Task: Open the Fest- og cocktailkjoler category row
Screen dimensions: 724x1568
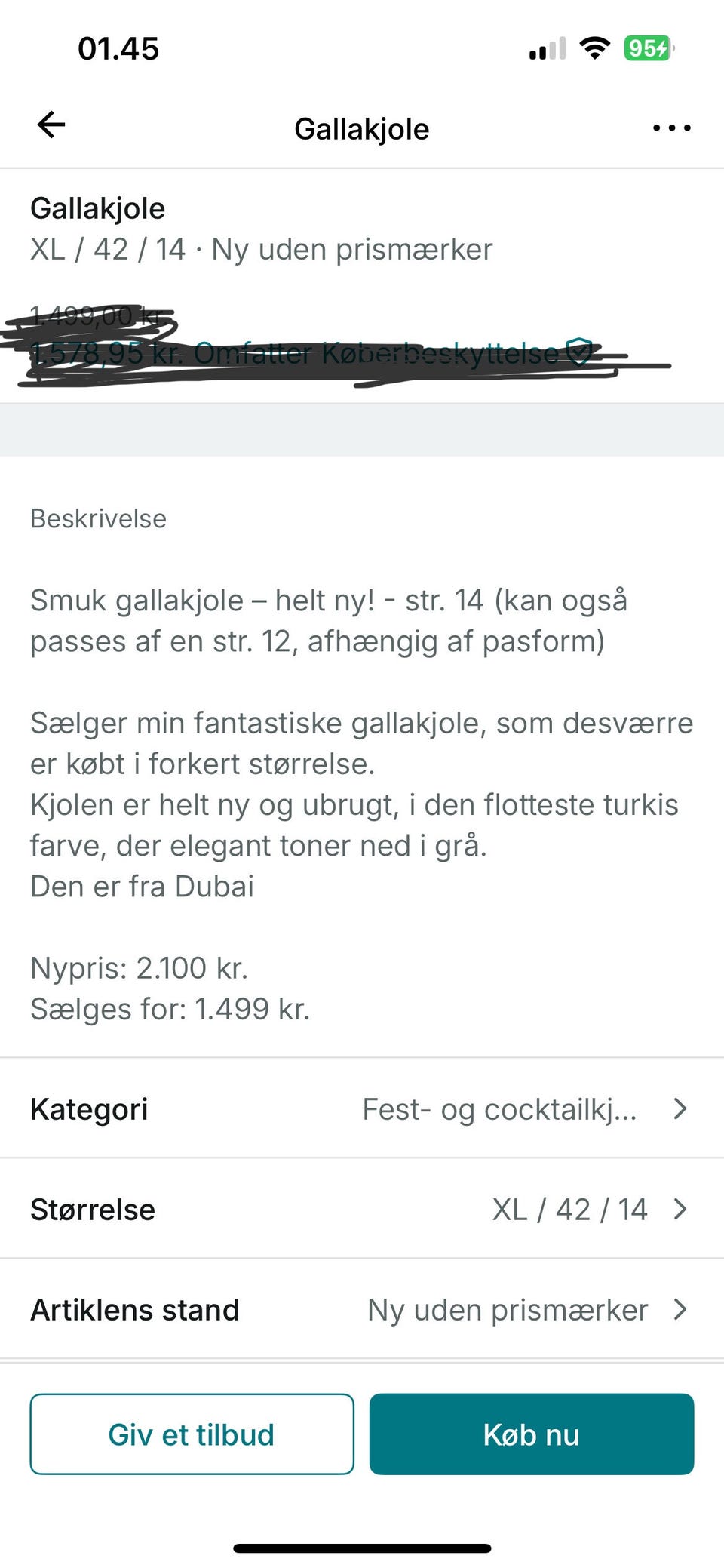Action: pos(500,1108)
